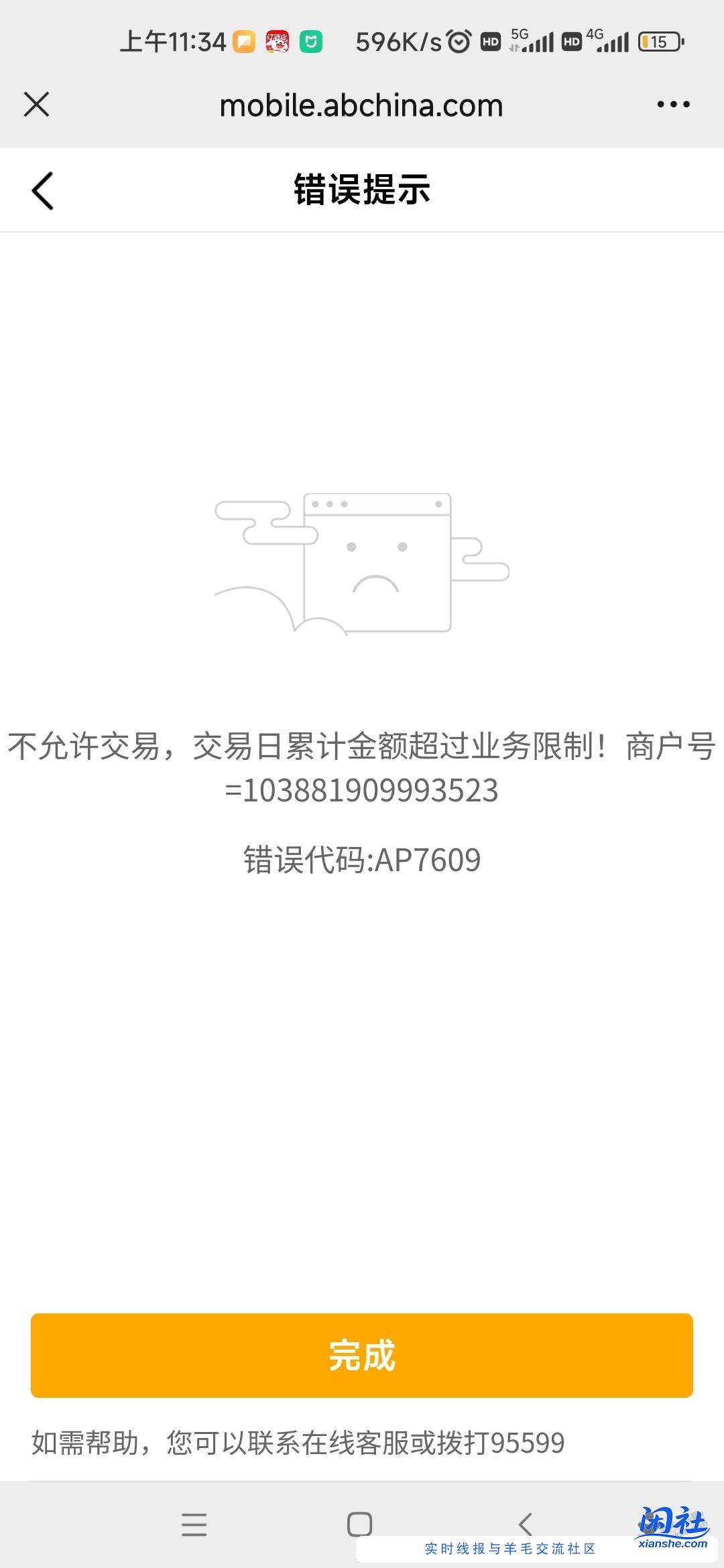Open the three-dot overflow menu
Image resolution: width=724 pixels, height=1568 pixels.
(673, 105)
